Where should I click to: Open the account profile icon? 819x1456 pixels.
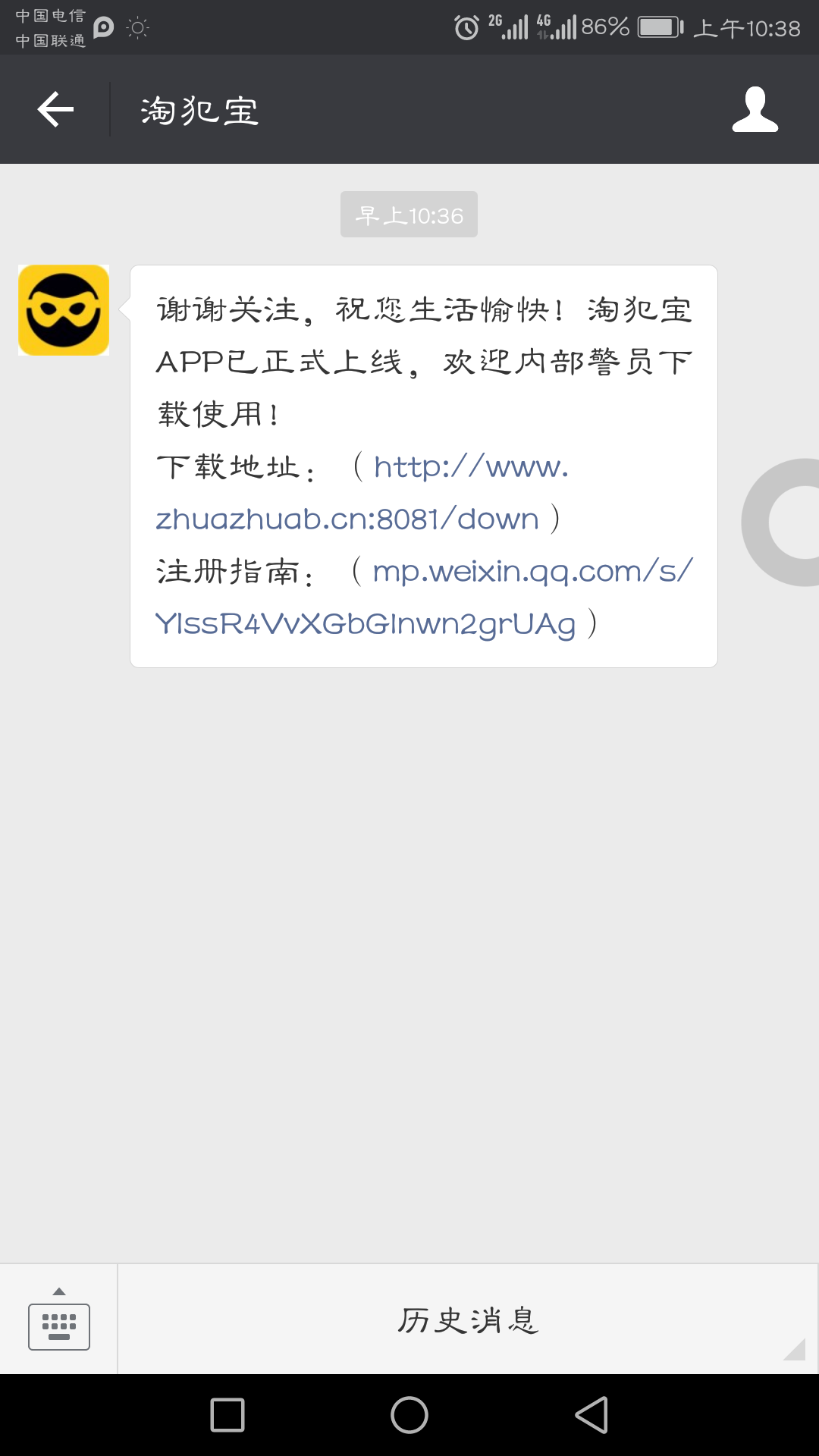[x=755, y=109]
